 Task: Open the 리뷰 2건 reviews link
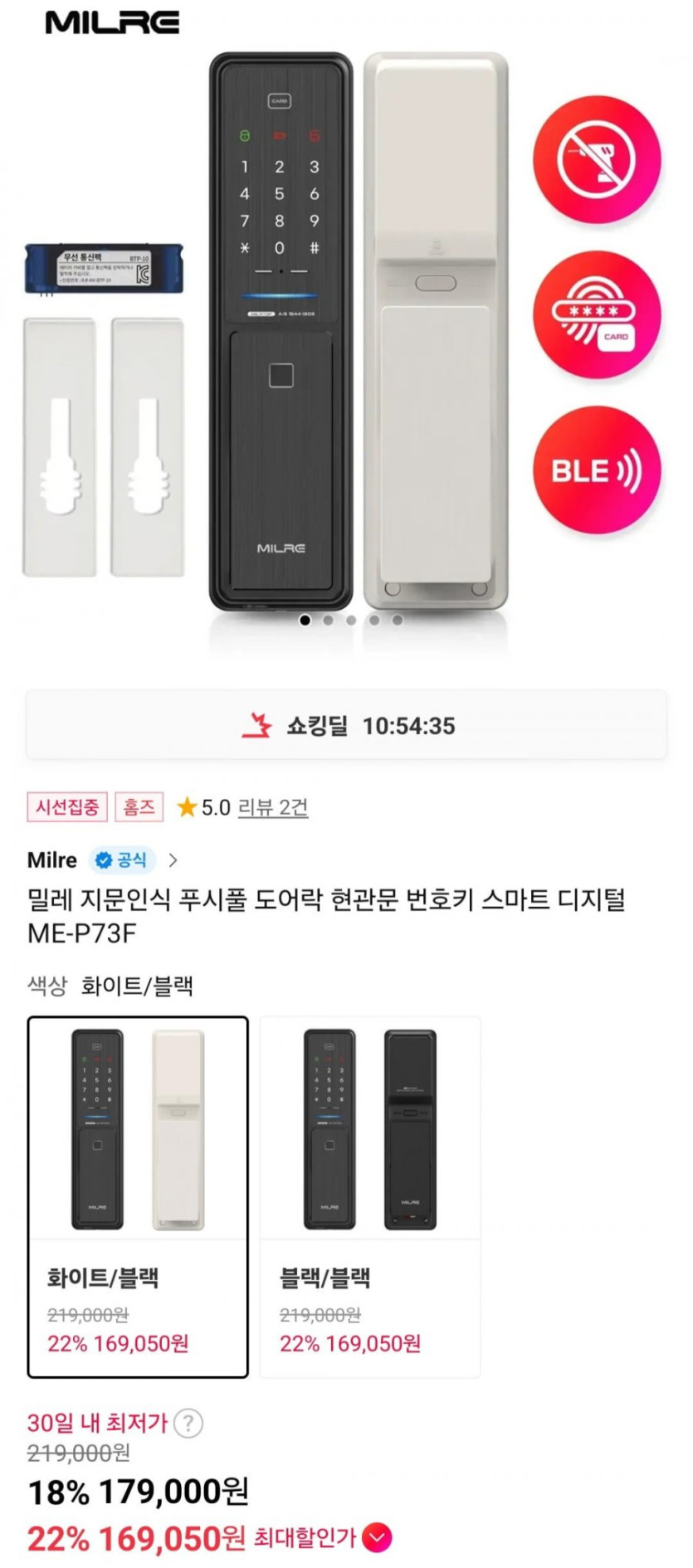(x=272, y=807)
